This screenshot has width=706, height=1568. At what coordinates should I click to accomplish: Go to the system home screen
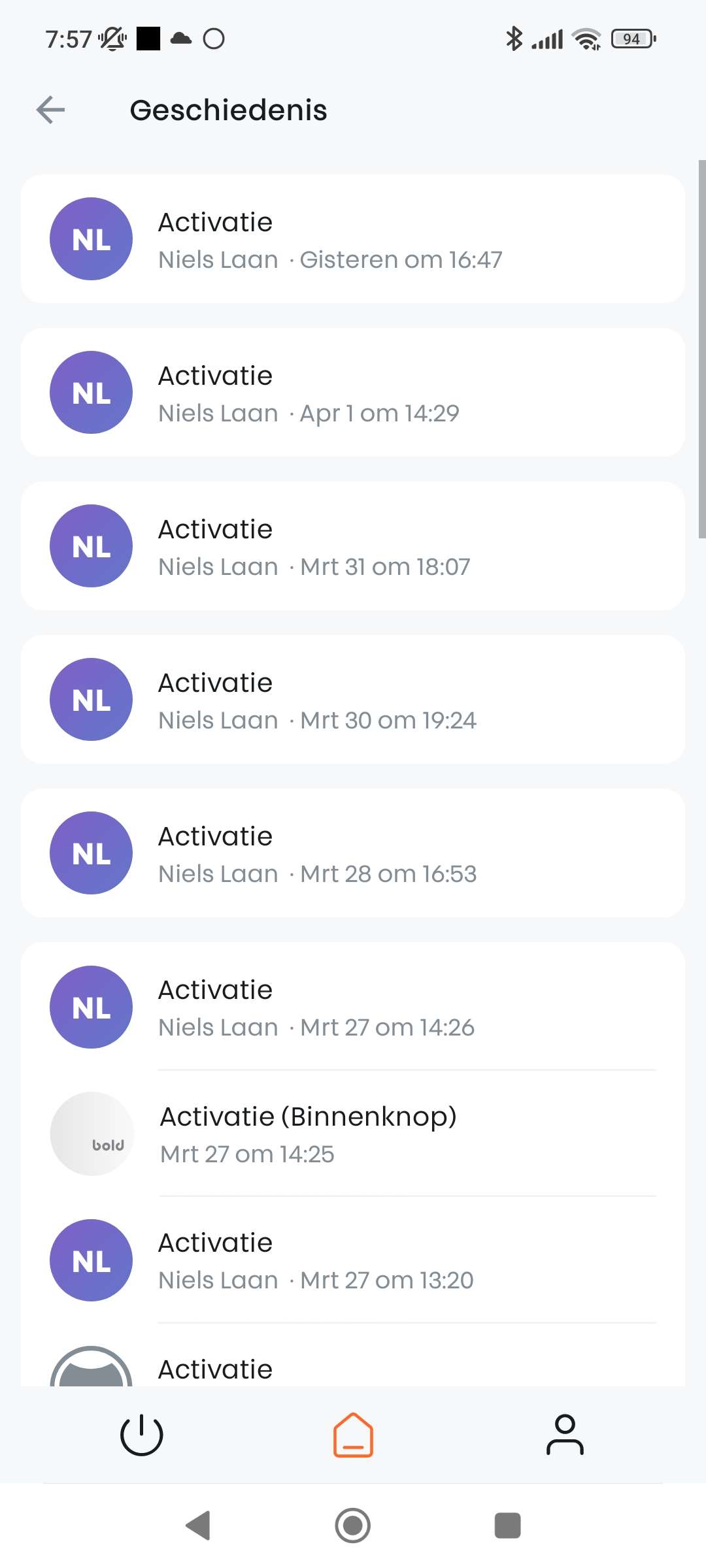coord(353,1526)
